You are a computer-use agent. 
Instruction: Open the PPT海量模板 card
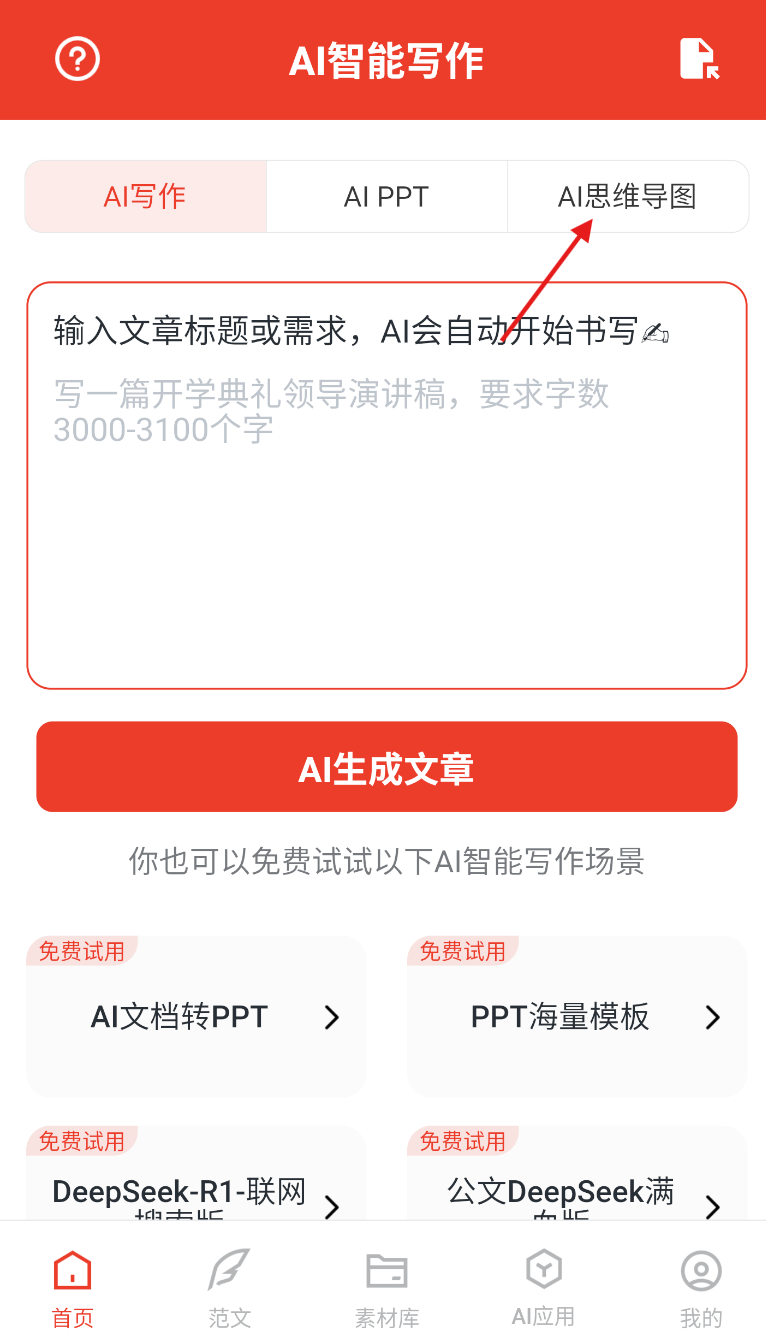pos(577,1017)
